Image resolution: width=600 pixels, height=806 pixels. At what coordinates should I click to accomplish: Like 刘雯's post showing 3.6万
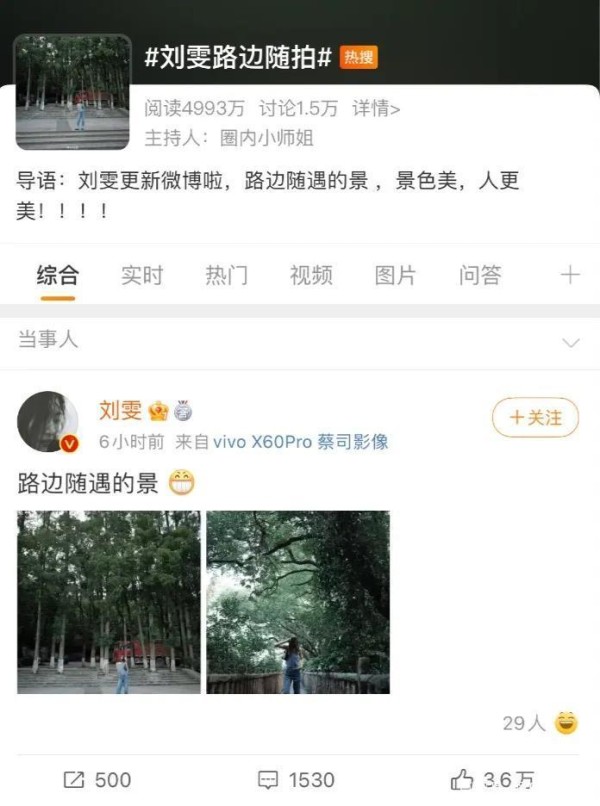click(493, 780)
